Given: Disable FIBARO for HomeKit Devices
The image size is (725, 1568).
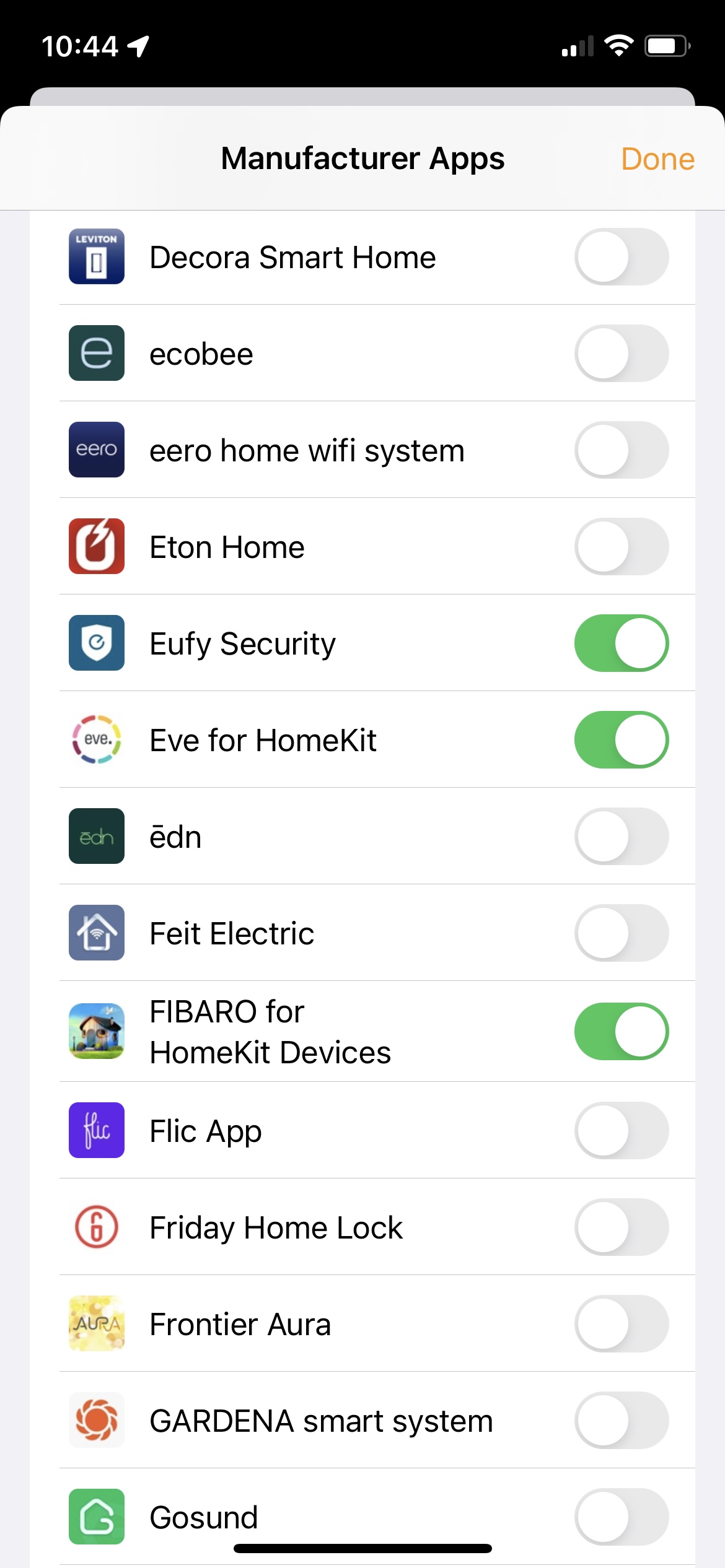Looking at the screenshot, I should (x=621, y=1032).
